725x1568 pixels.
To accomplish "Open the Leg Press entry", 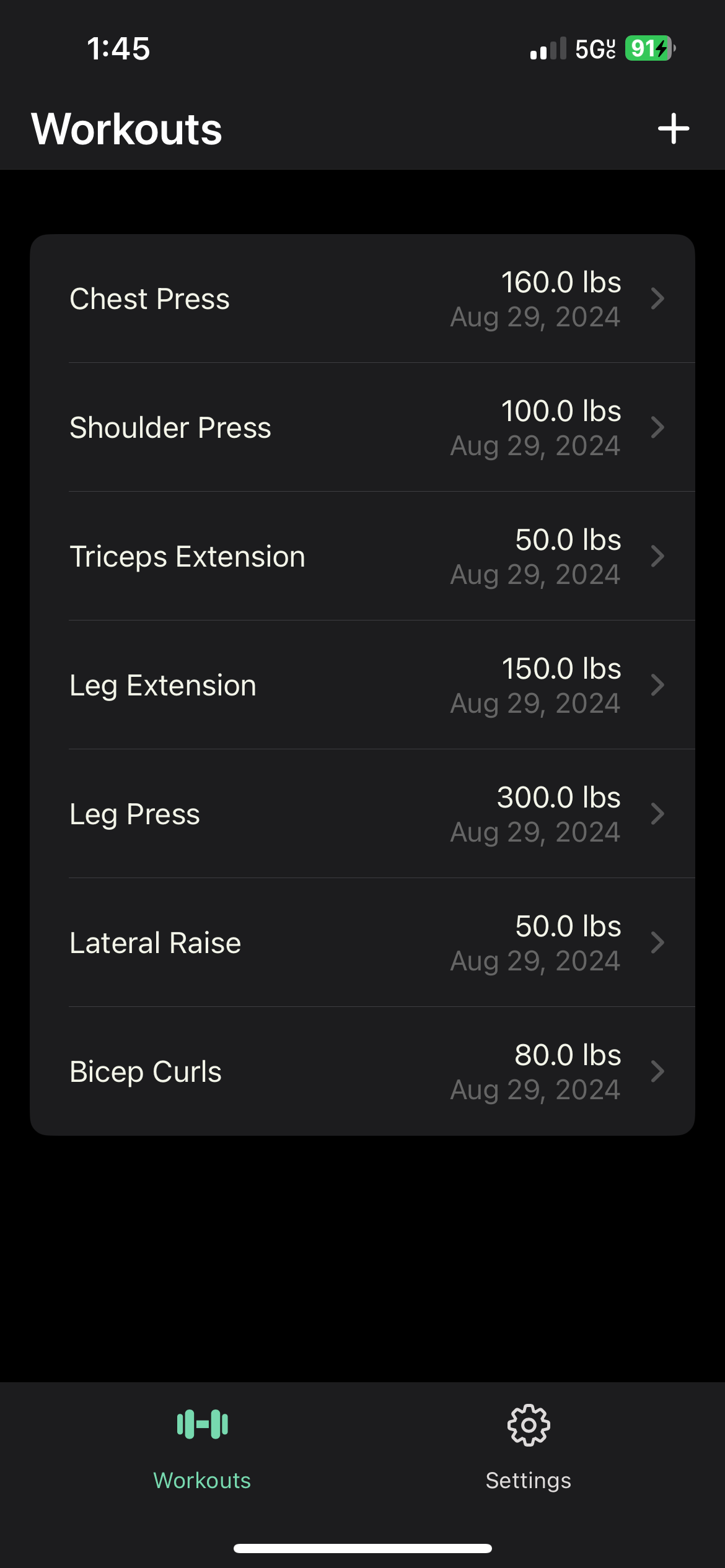I will (x=362, y=814).
